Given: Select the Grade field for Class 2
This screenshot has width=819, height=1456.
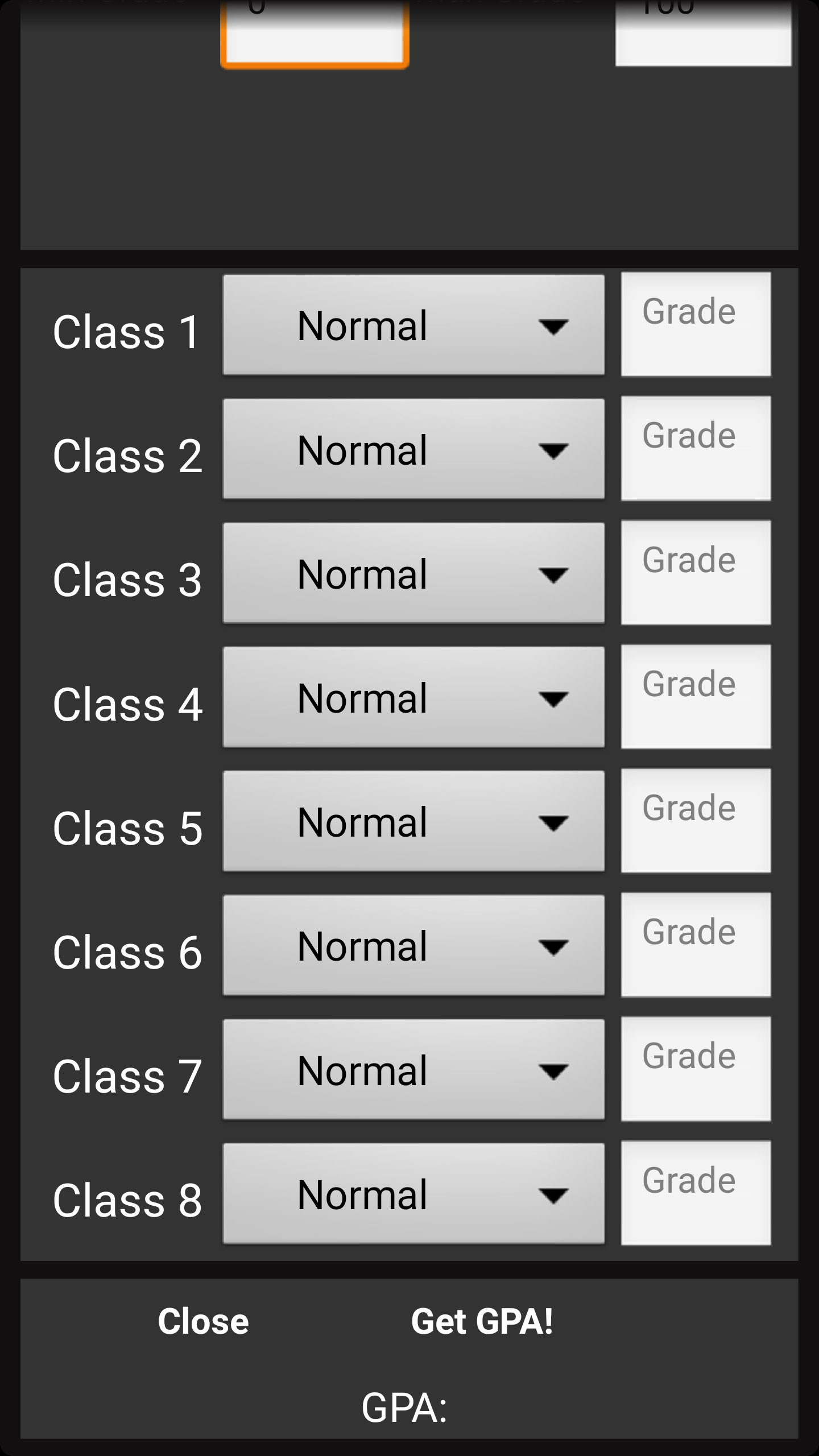Looking at the screenshot, I should tap(695, 448).
